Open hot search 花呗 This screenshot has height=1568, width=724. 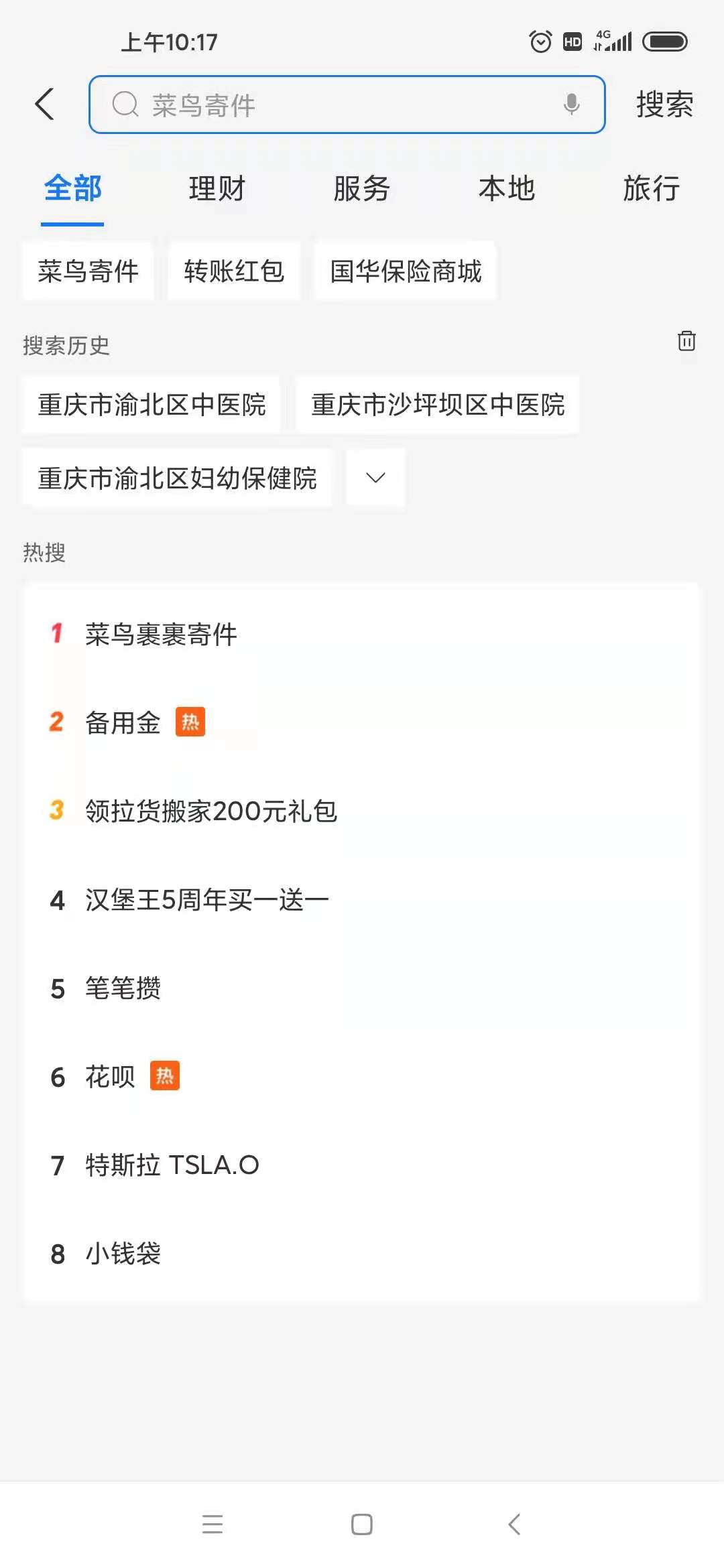tap(362, 1076)
